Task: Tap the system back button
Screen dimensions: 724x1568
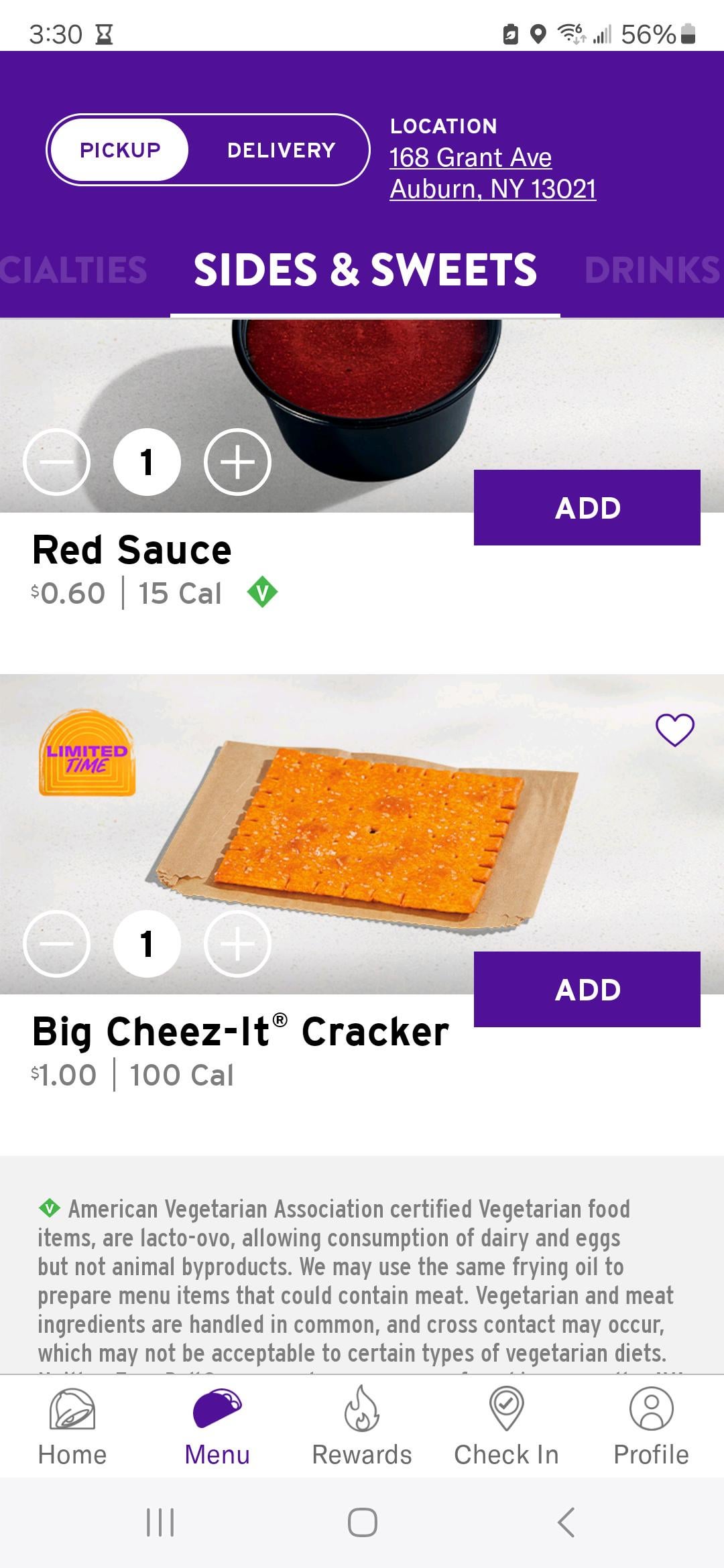Action: (x=566, y=1522)
